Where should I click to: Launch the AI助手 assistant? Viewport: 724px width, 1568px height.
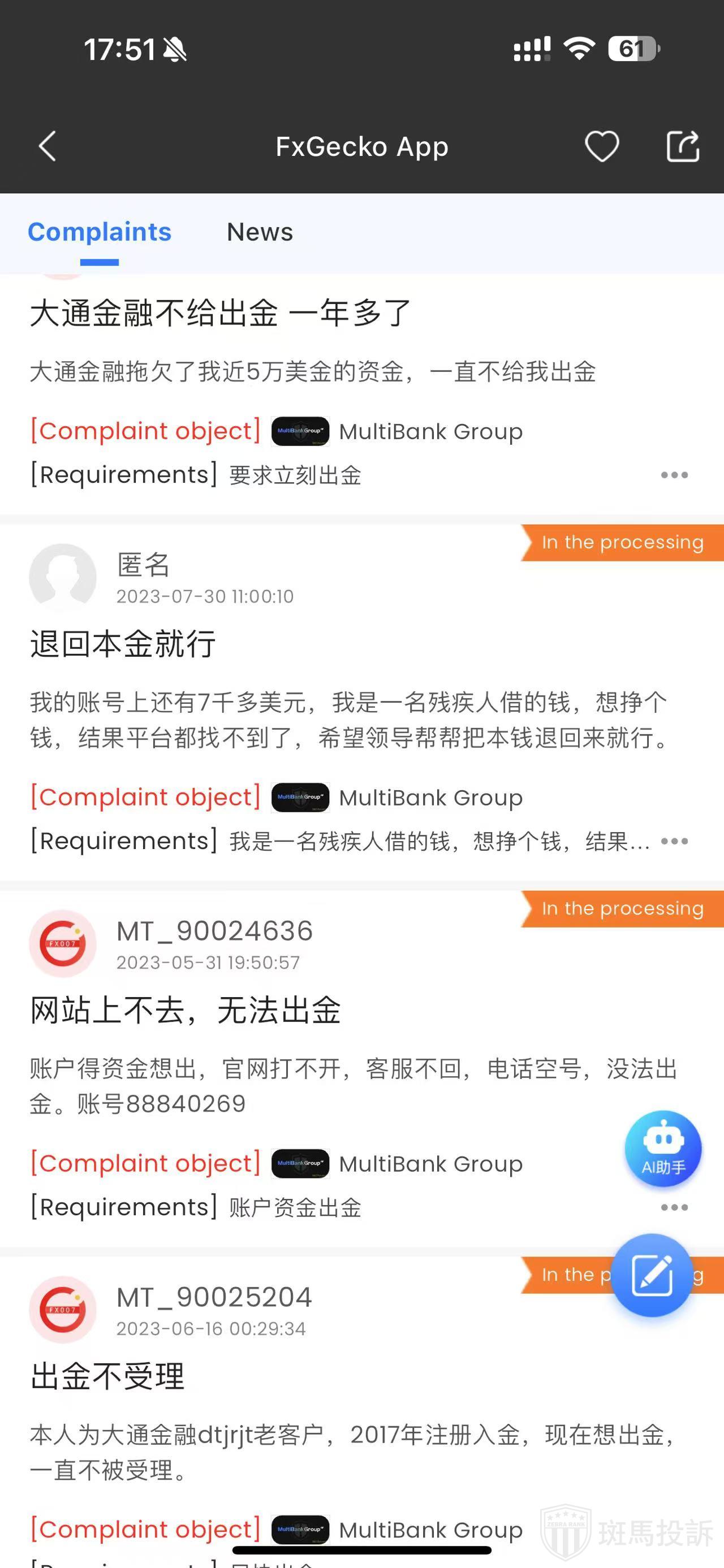[x=663, y=1149]
